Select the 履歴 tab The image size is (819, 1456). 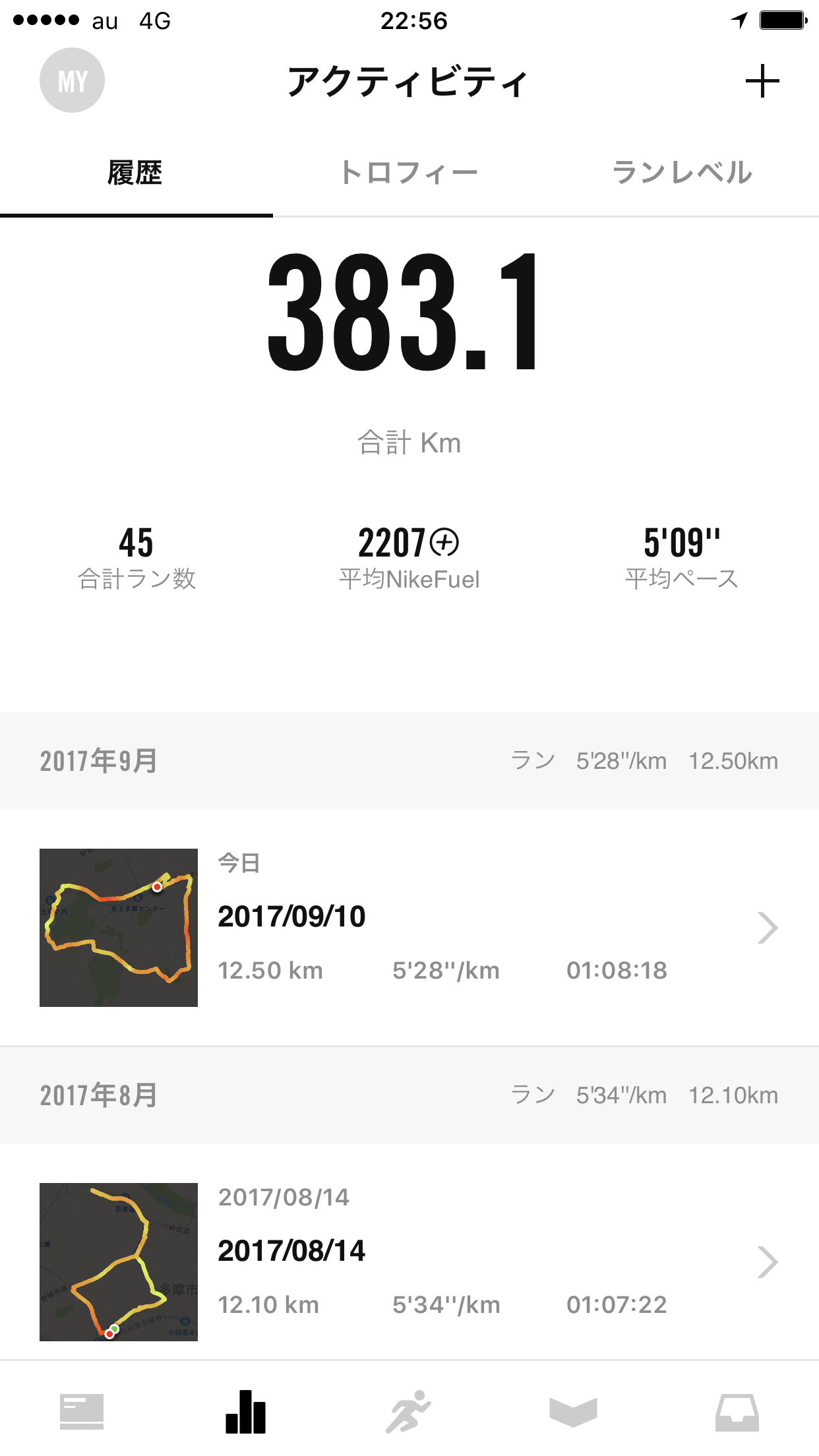coord(135,173)
